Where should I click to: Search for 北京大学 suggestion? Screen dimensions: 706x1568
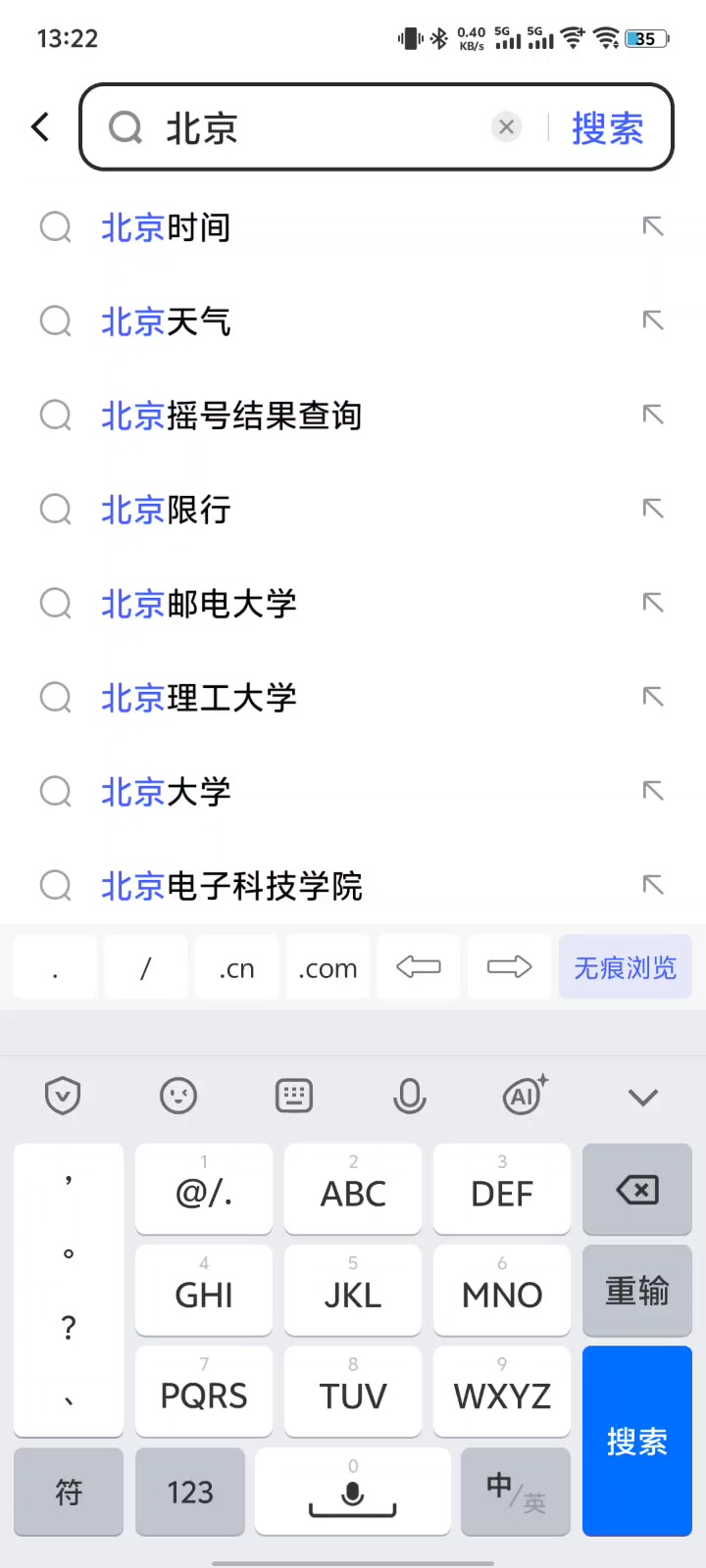coord(353,792)
